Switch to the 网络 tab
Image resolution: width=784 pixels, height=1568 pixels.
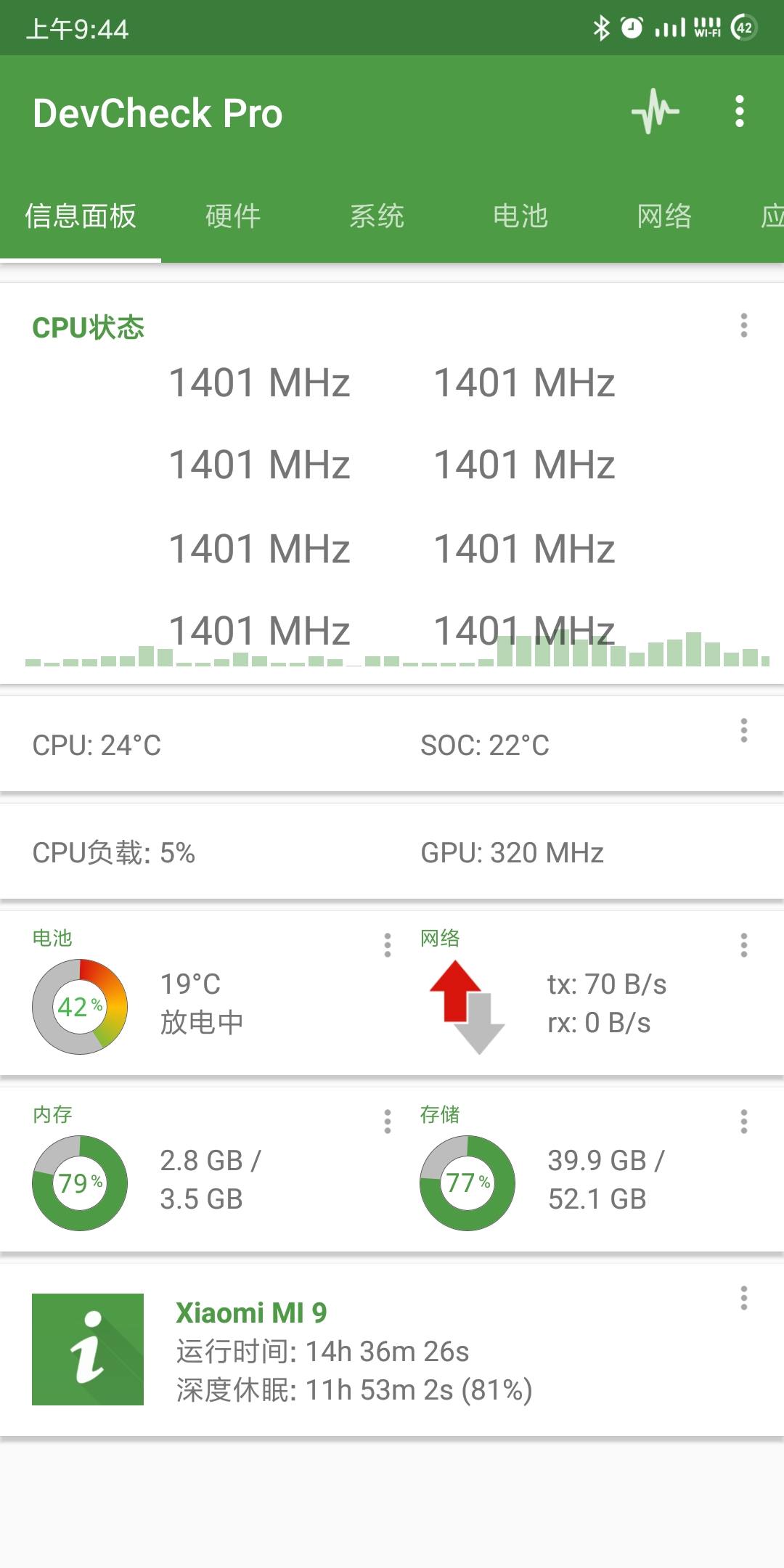pos(664,216)
